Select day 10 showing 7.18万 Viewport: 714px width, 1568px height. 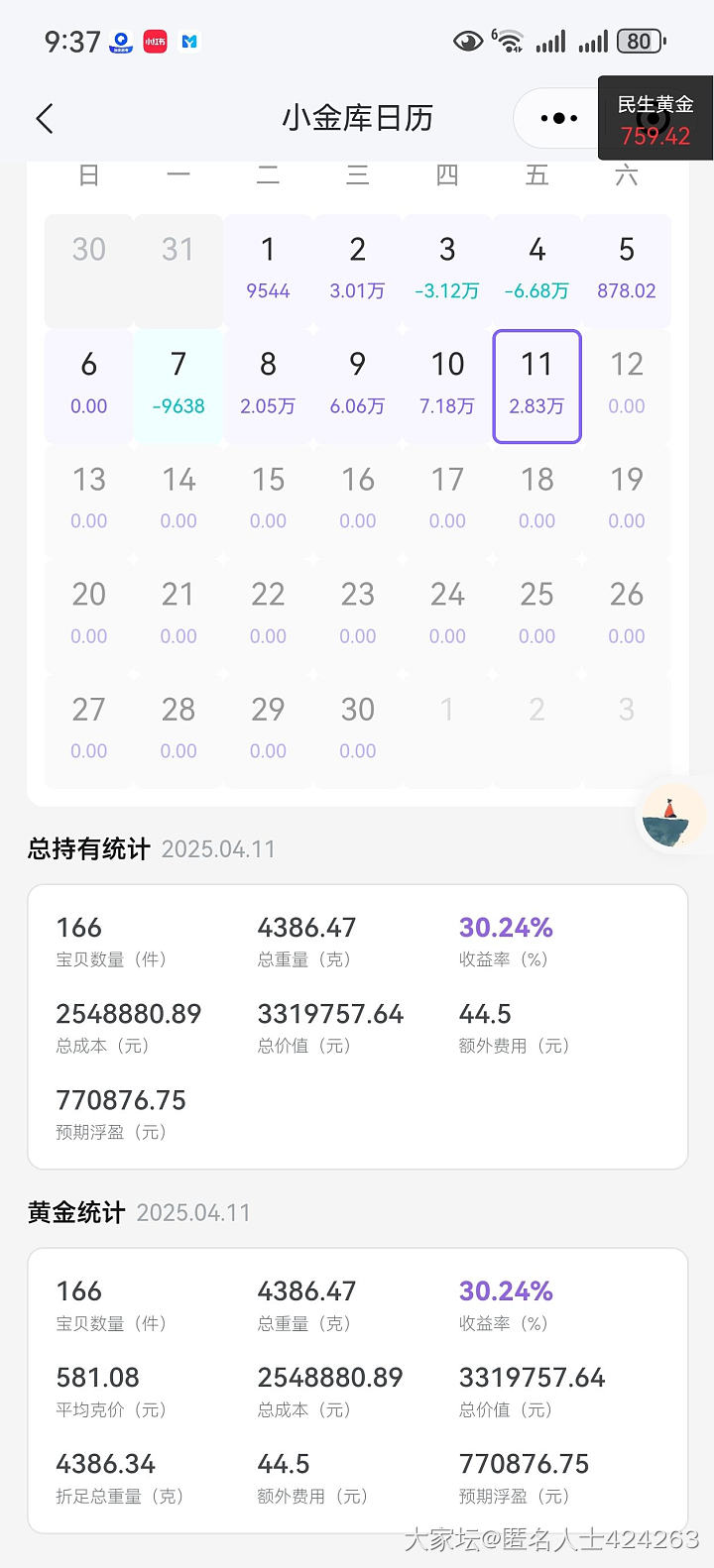coord(447,385)
